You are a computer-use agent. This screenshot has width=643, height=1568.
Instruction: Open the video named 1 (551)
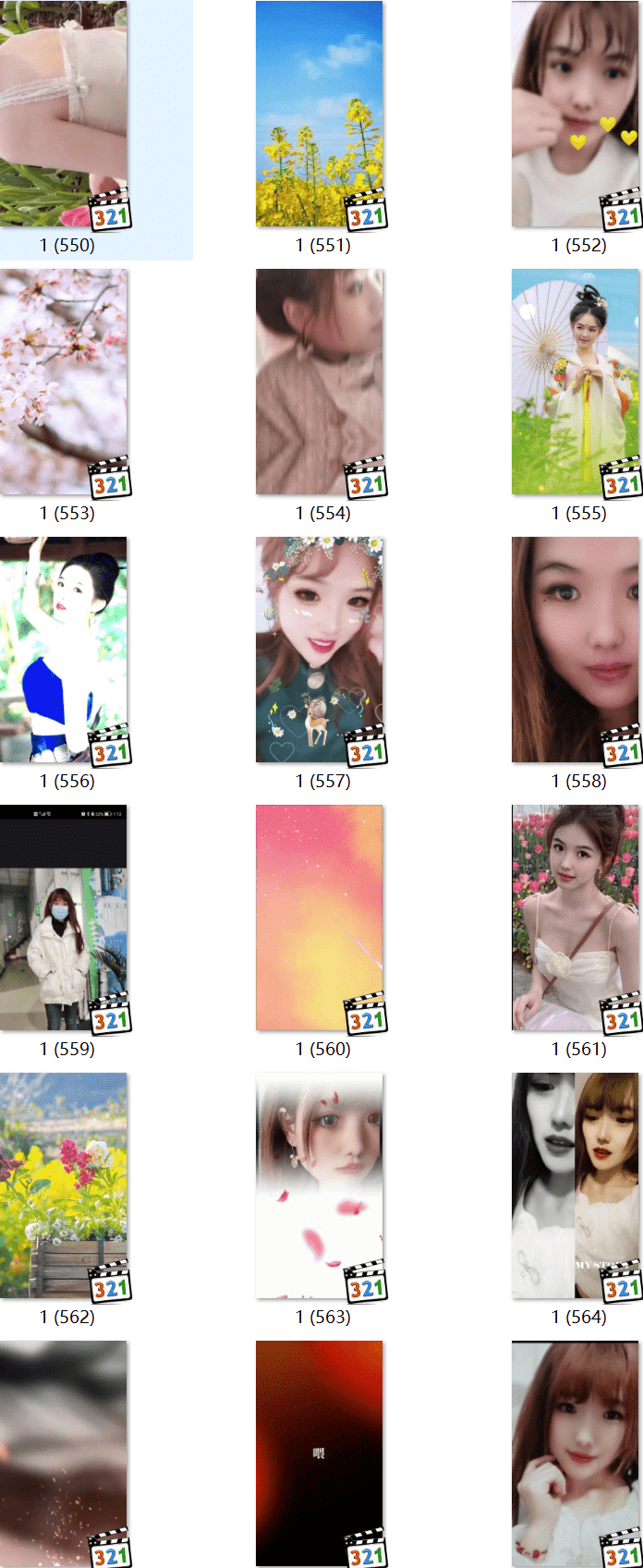click(319, 115)
